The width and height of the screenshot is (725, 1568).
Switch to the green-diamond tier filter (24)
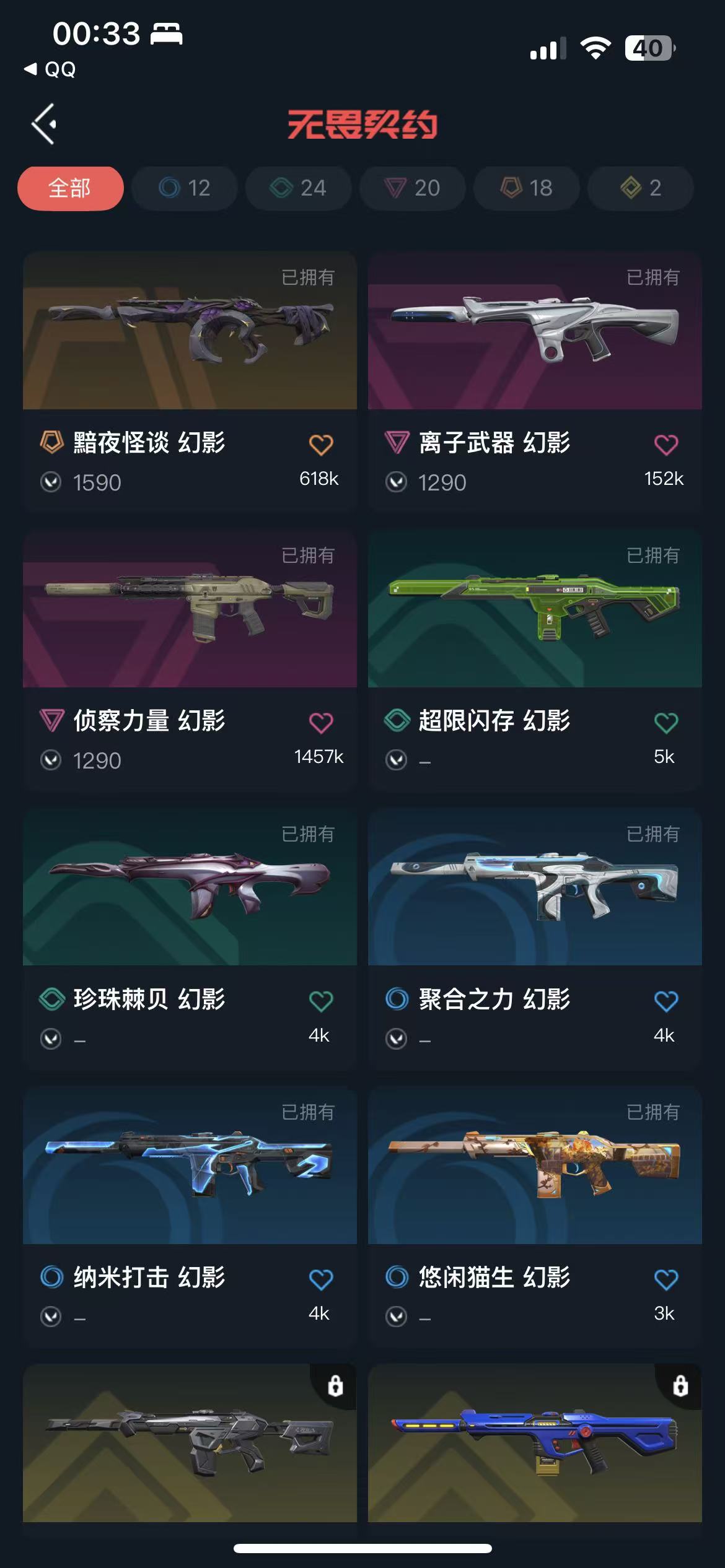tap(298, 188)
